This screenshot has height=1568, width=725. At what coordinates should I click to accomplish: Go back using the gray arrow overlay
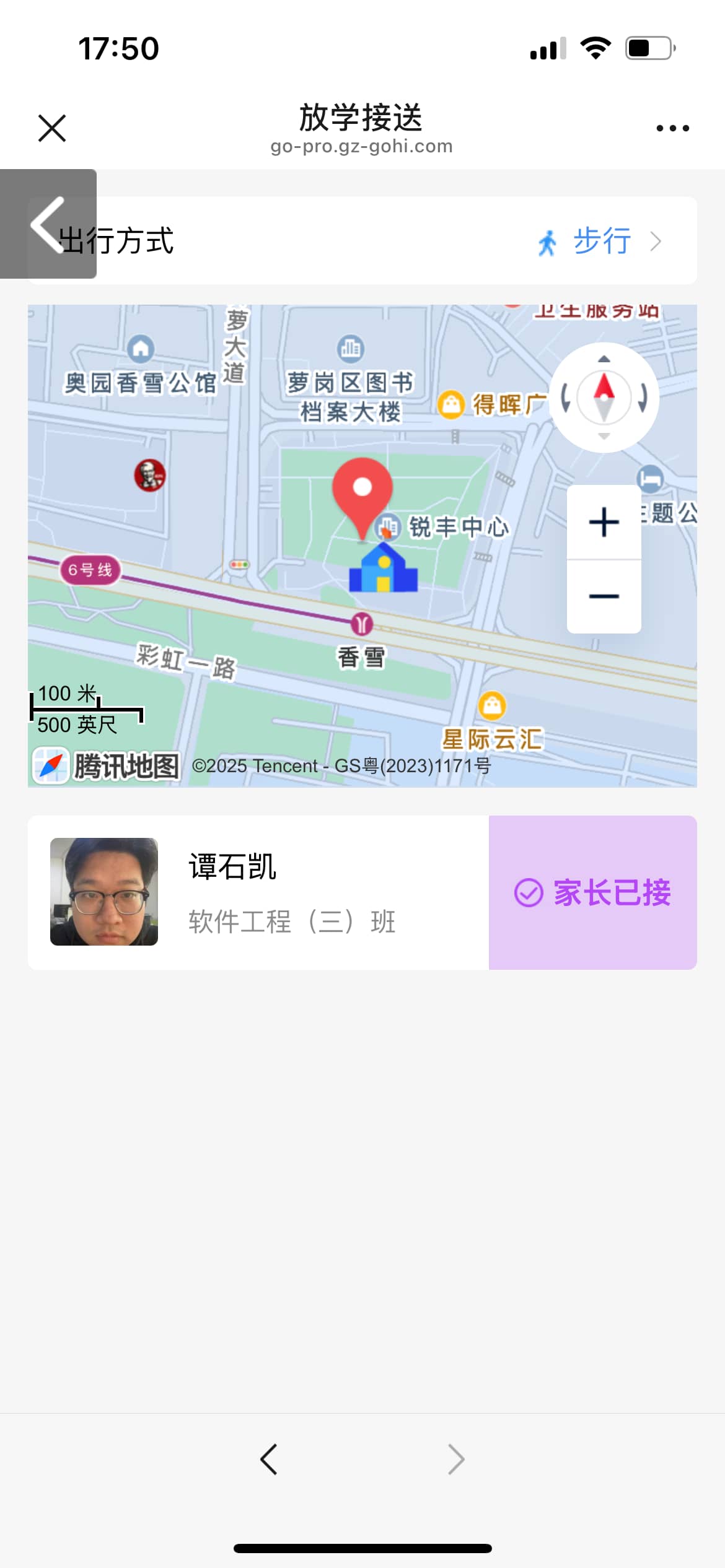pos(48,224)
